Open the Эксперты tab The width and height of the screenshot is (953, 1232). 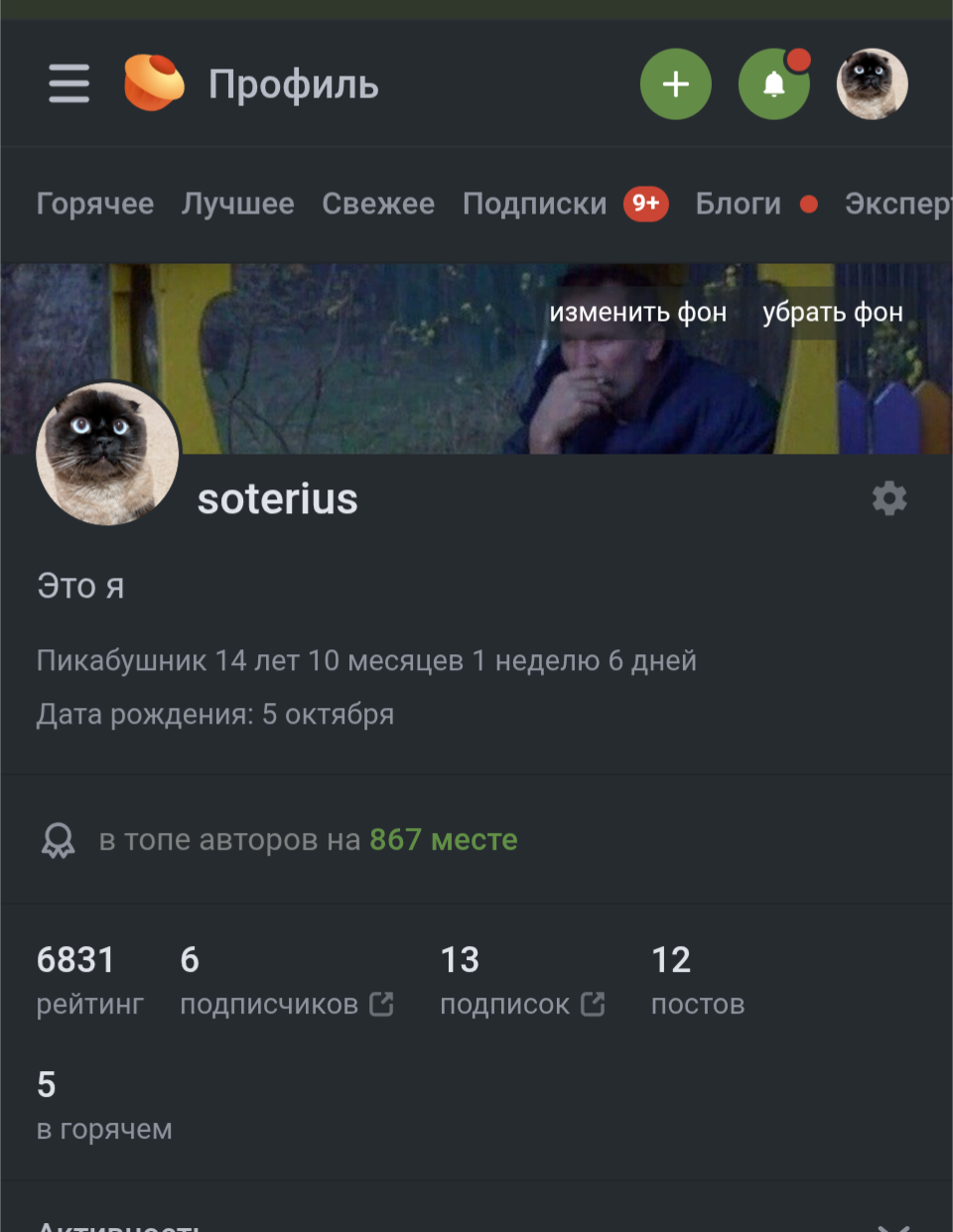pos(896,204)
